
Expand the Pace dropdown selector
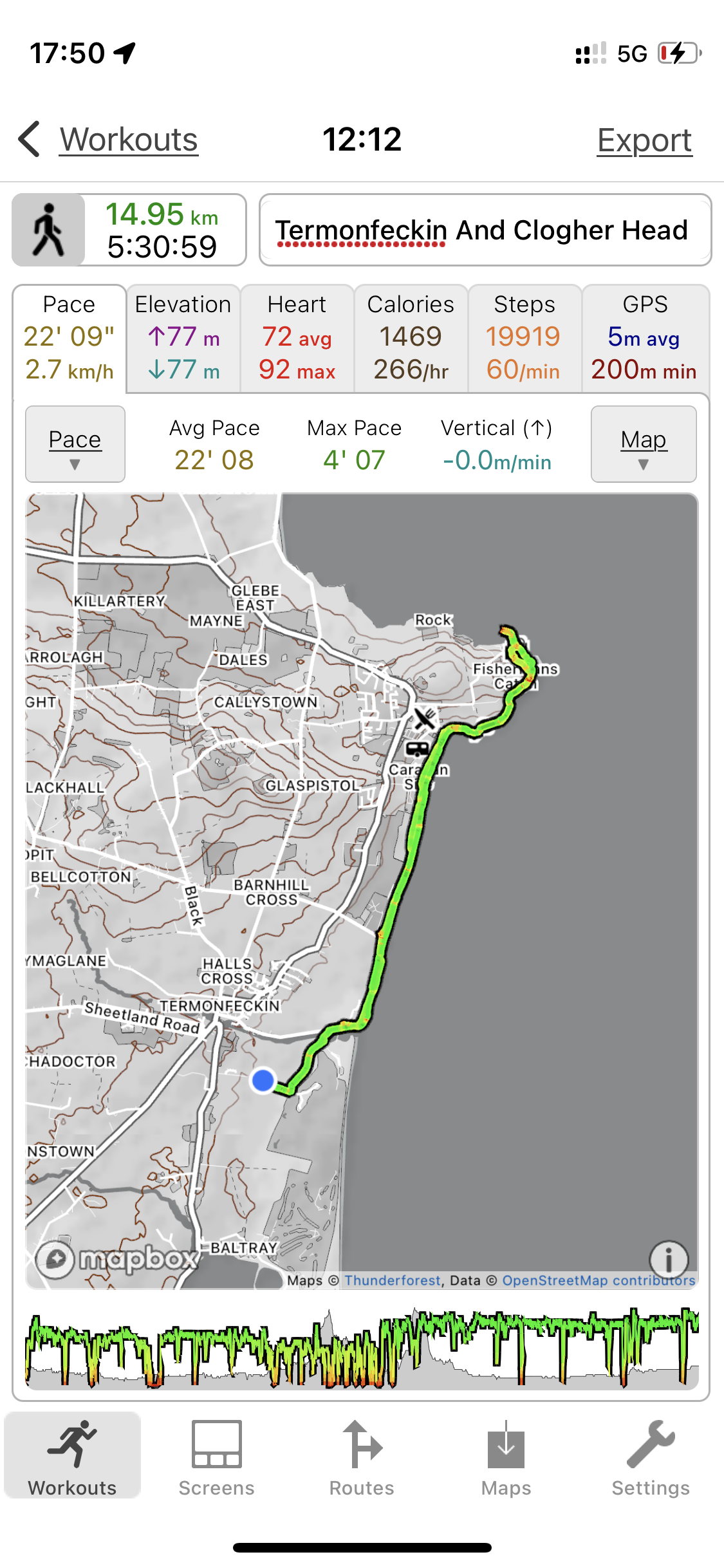click(x=75, y=444)
